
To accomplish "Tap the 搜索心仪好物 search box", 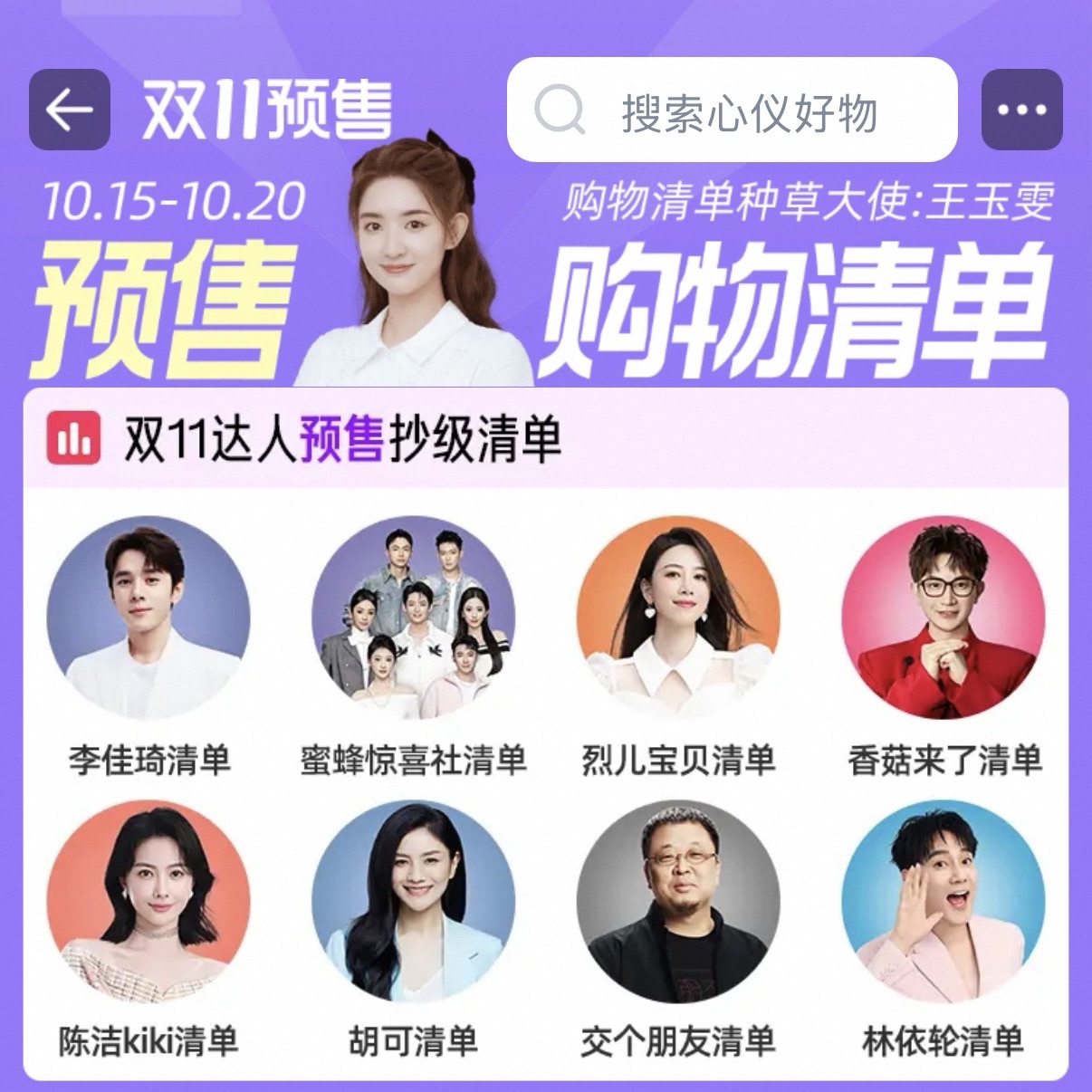I will tap(732, 110).
